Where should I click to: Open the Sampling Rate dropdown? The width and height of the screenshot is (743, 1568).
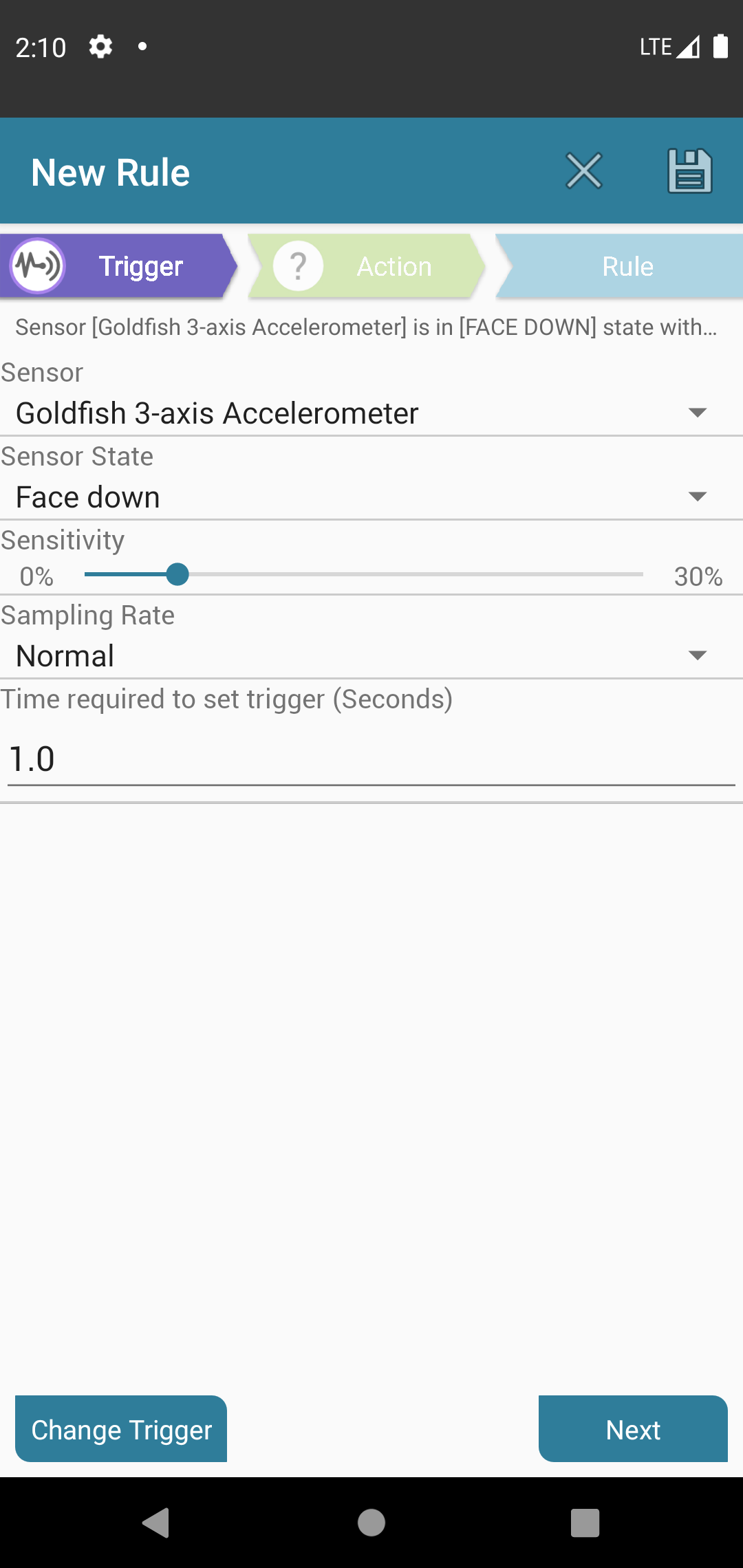[371, 656]
